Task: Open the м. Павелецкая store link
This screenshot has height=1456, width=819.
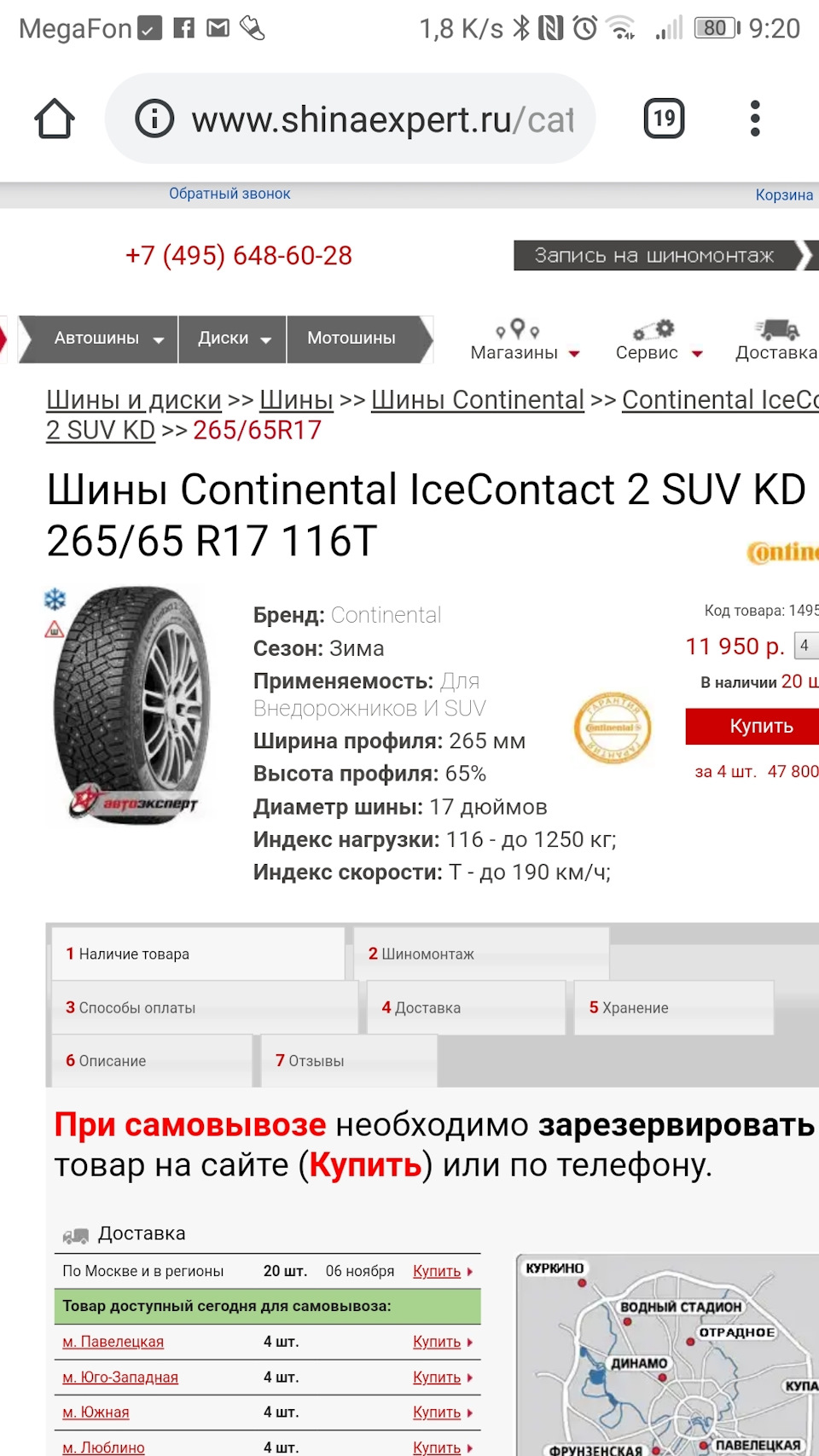Action: pyautogui.click(x=113, y=1342)
